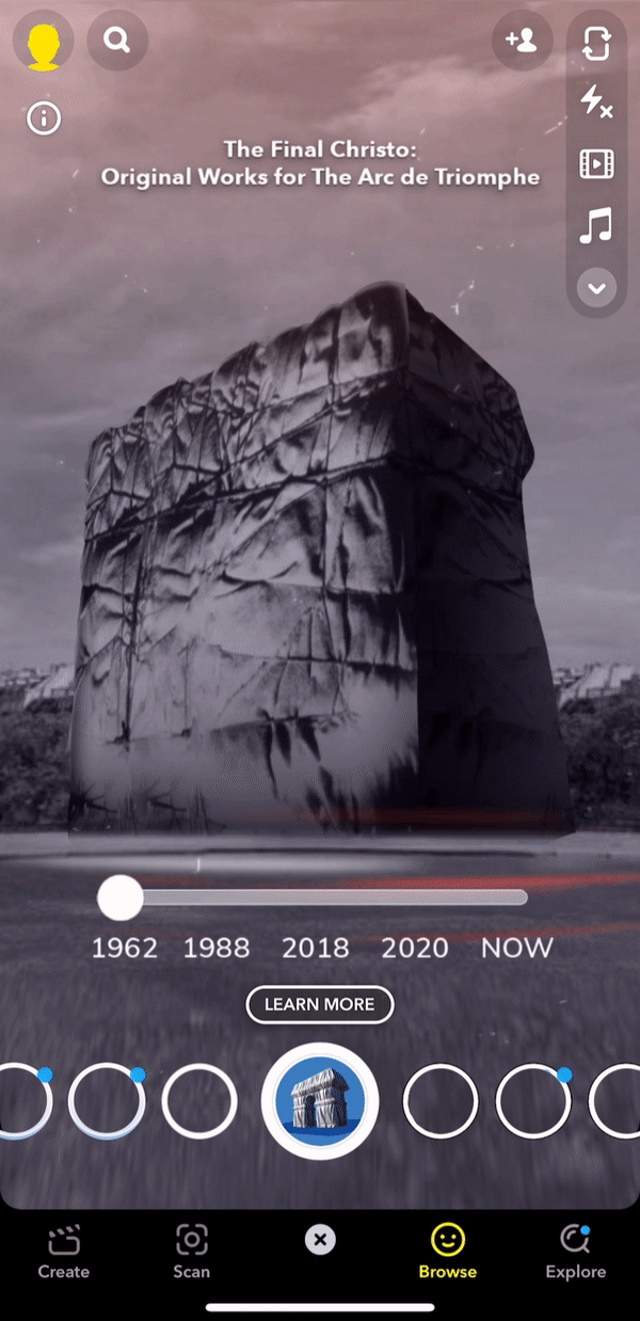Open the lens info icon

coord(44,119)
